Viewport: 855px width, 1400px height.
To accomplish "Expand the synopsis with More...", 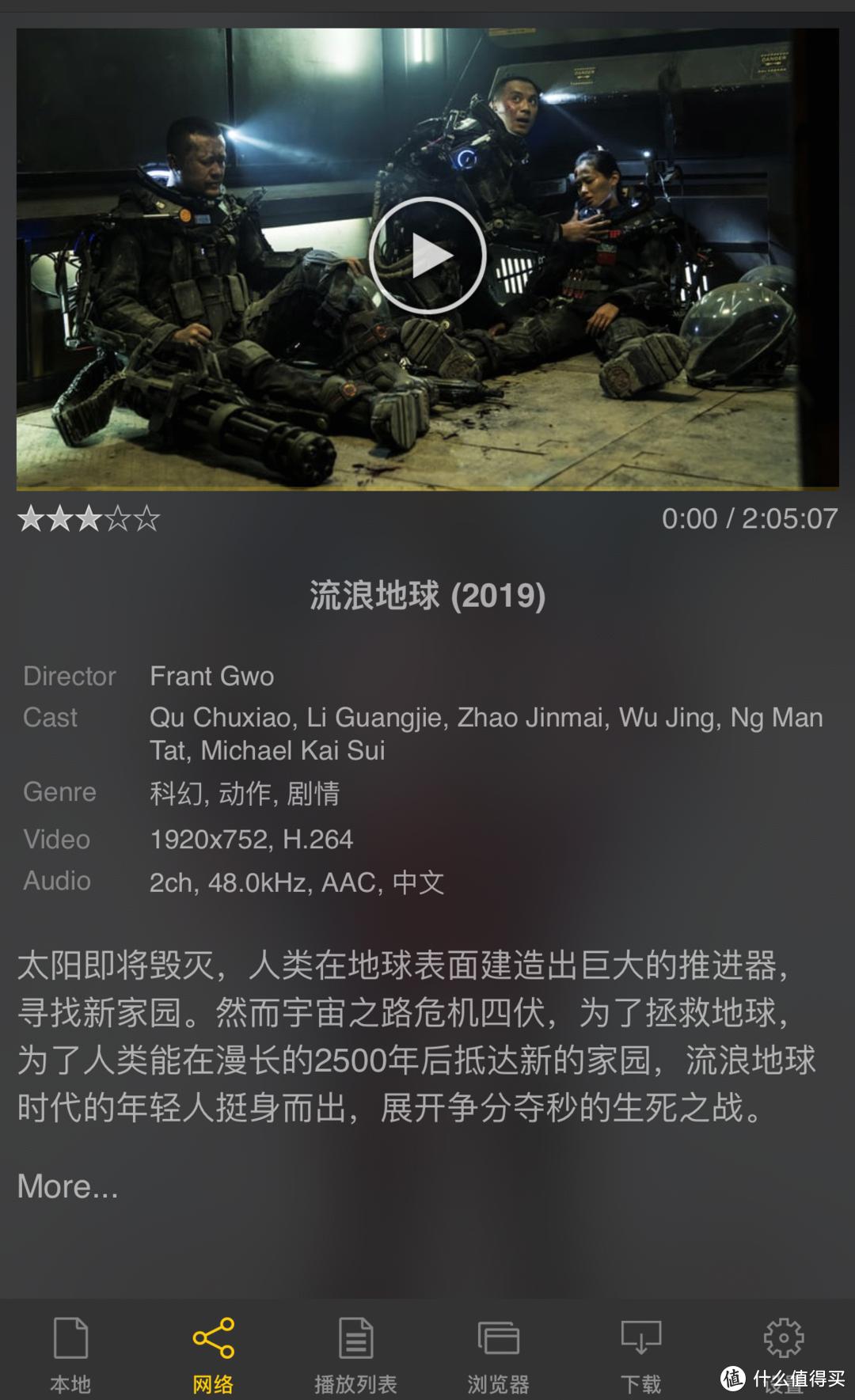I will coord(68,1186).
